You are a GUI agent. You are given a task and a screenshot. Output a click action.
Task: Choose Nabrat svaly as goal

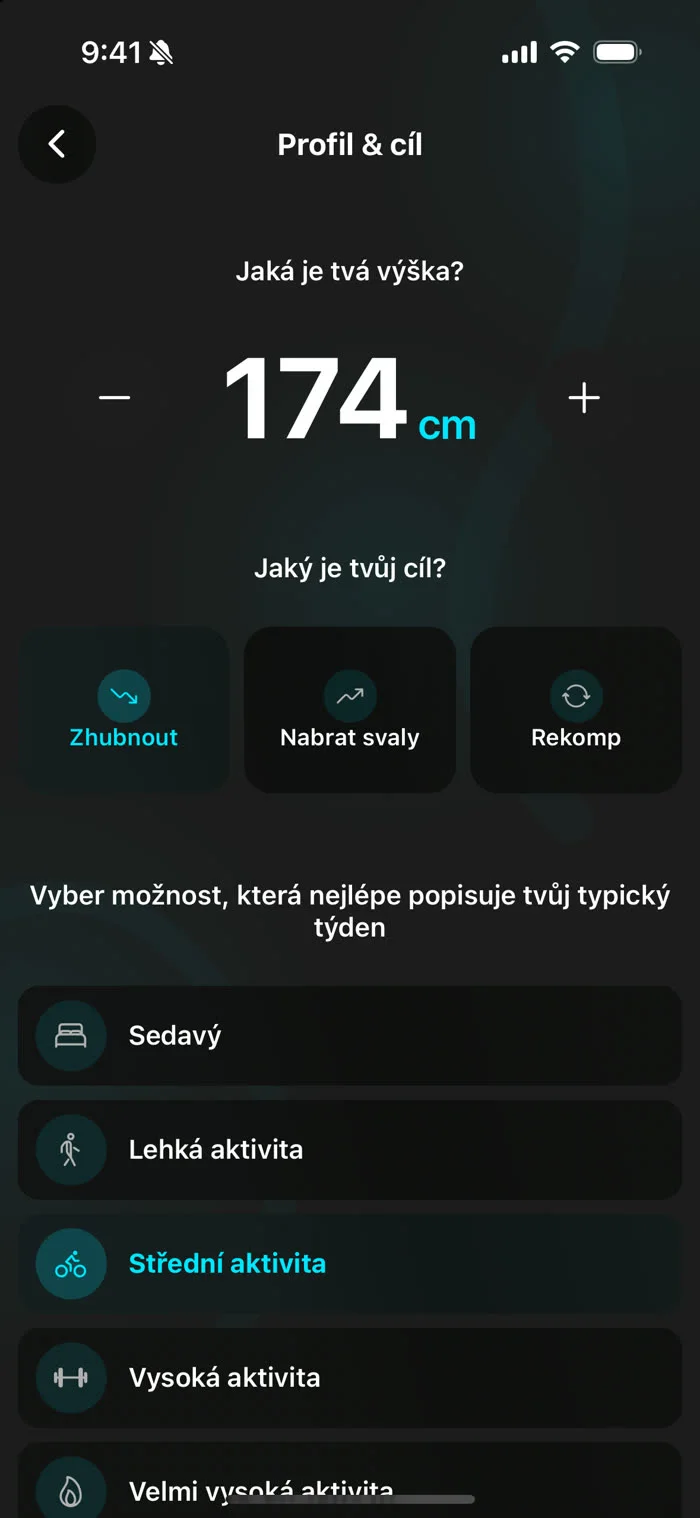click(x=350, y=710)
